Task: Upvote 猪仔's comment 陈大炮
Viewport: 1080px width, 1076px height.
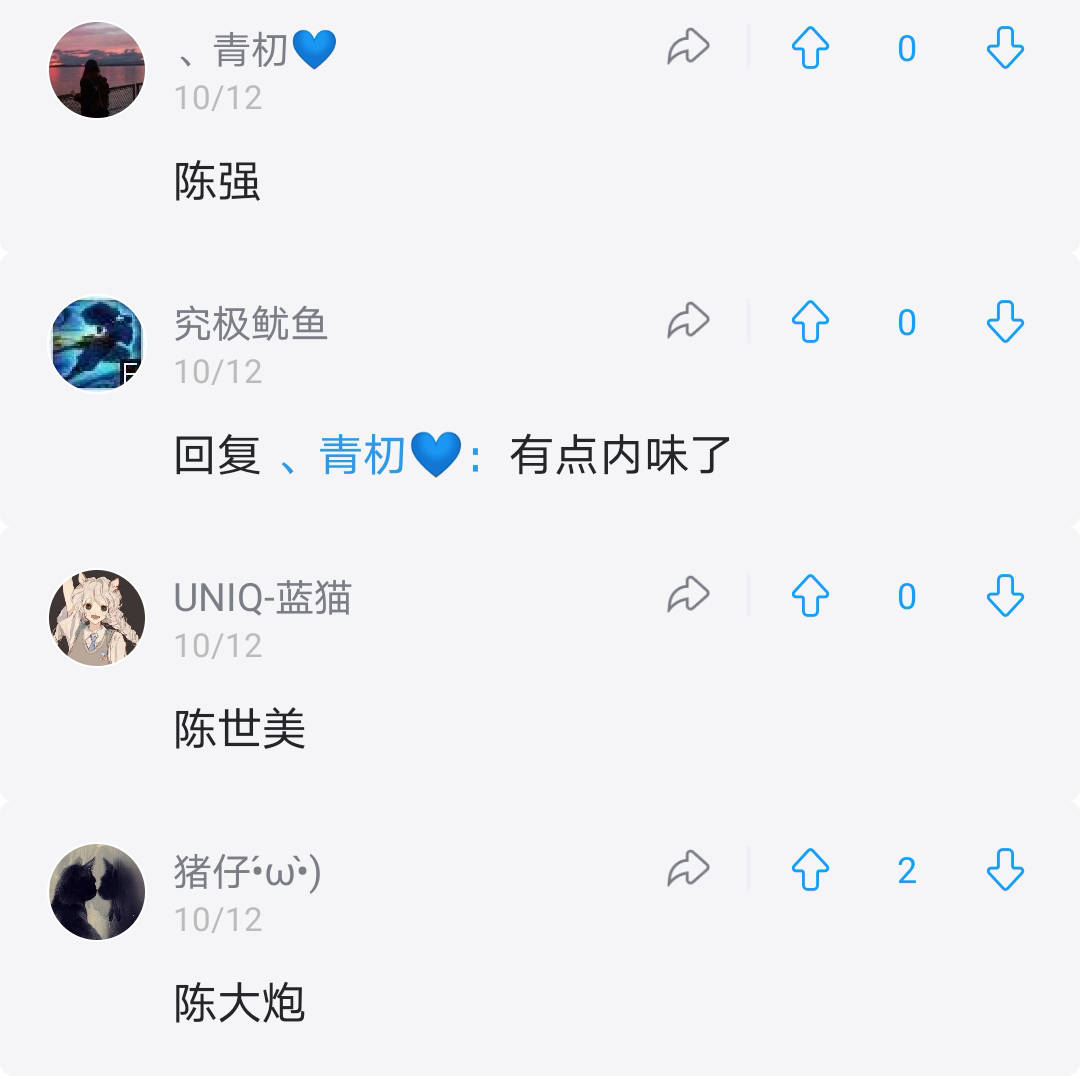Action: coord(810,869)
